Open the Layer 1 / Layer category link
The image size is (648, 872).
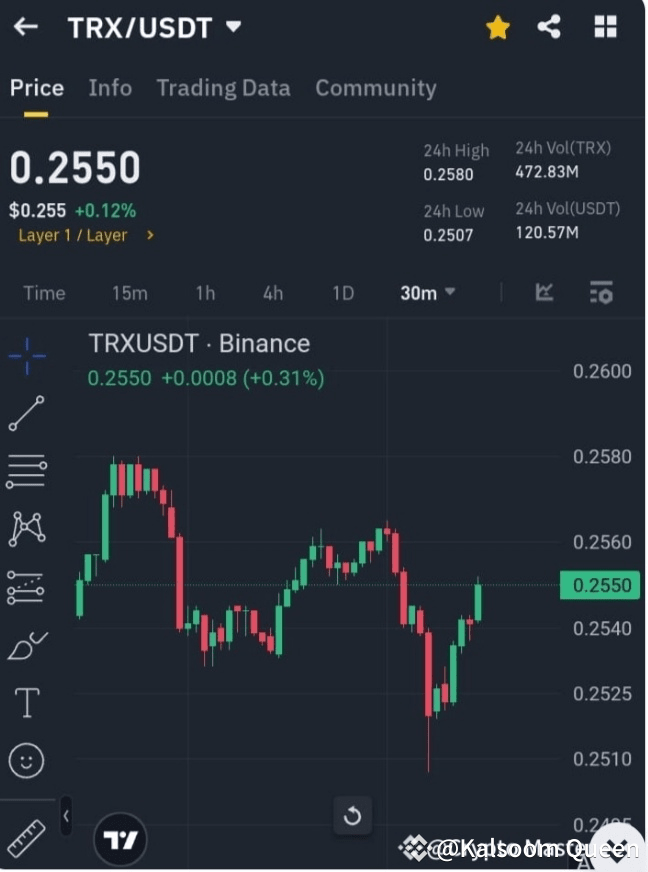tap(86, 236)
